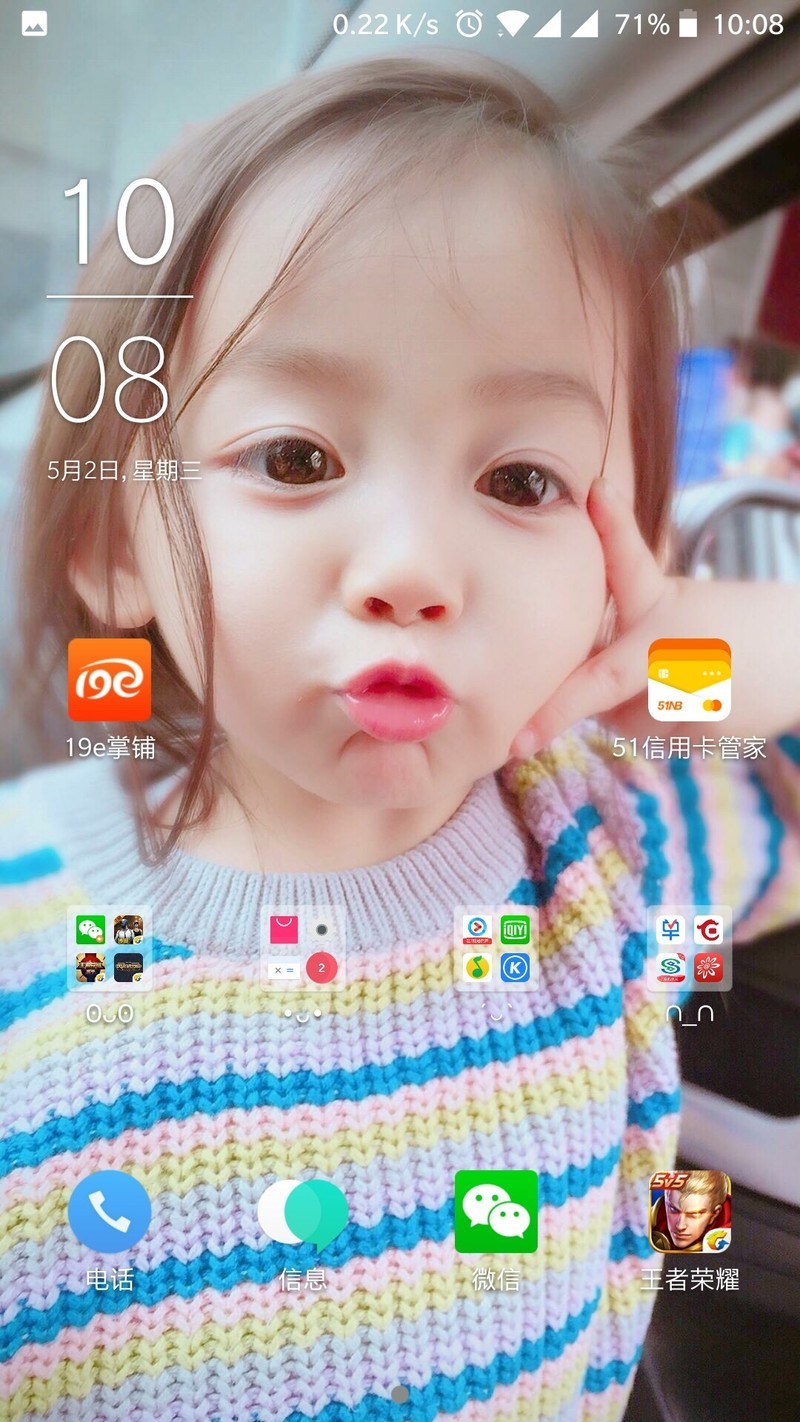Tap the home screen page indicator dot
The width and height of the screenshot is (800, 1422).
tap(400, 1393)
